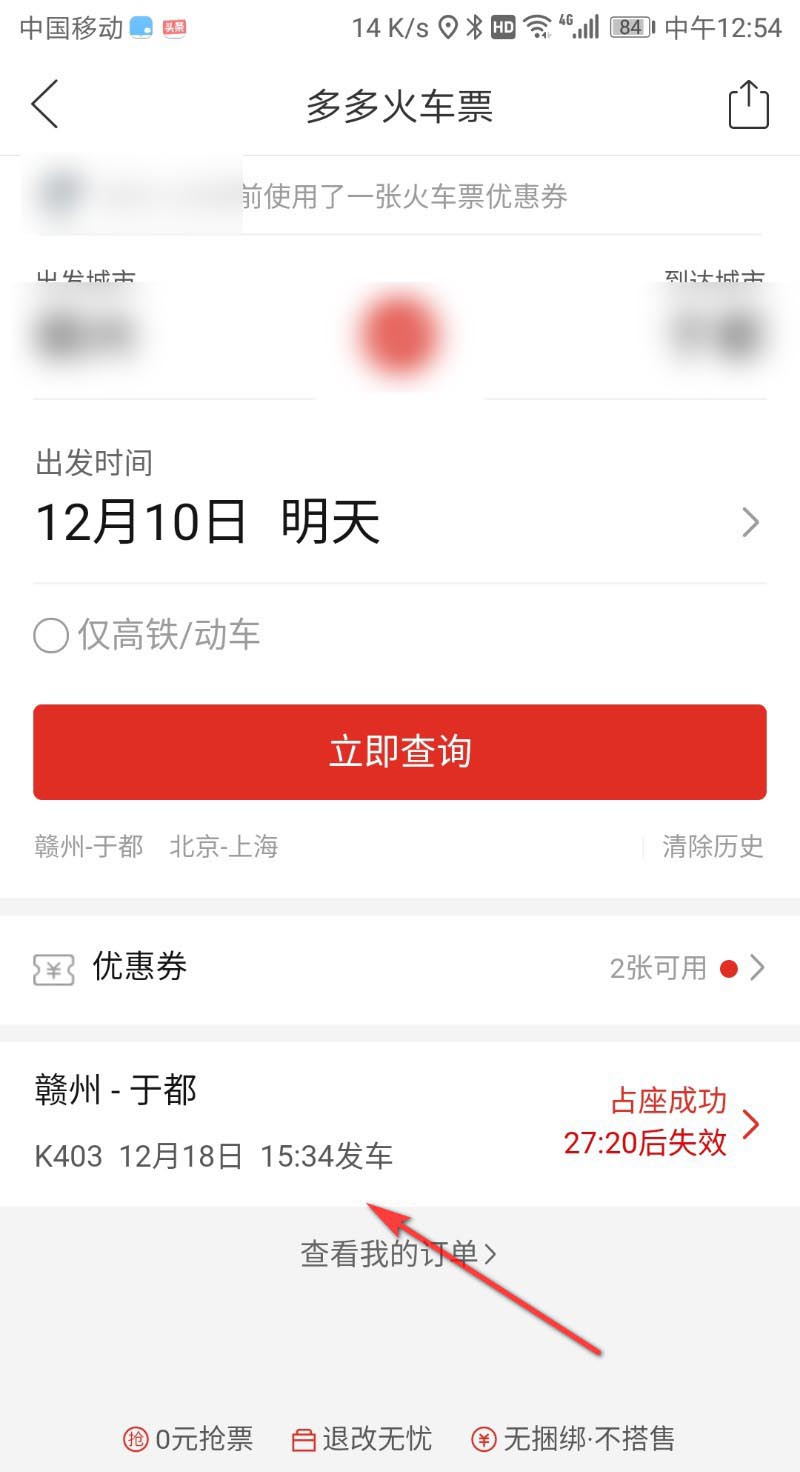The image size is (800, 1472).
Task: Tap the back arrow to leave 多多火车票
Action: [x=44, y=103]
